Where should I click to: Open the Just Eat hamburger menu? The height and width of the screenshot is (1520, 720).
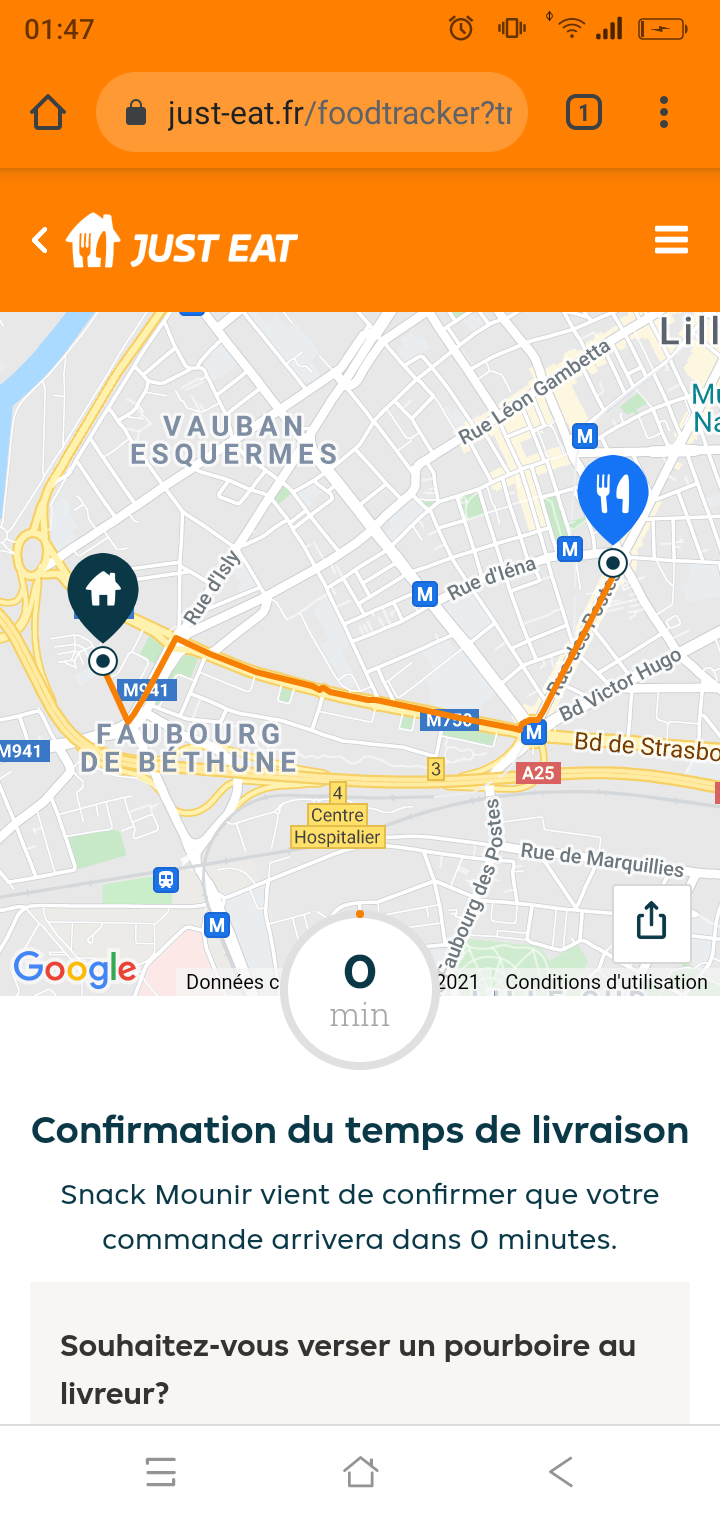tap(671, 240)
